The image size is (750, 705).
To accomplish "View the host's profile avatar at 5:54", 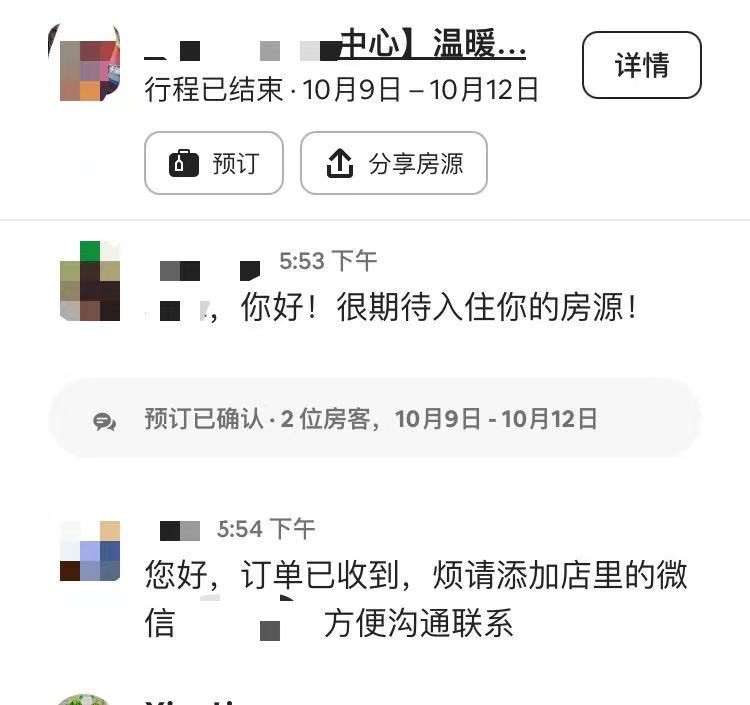I will pyautogui.click(x=90, y=552).
